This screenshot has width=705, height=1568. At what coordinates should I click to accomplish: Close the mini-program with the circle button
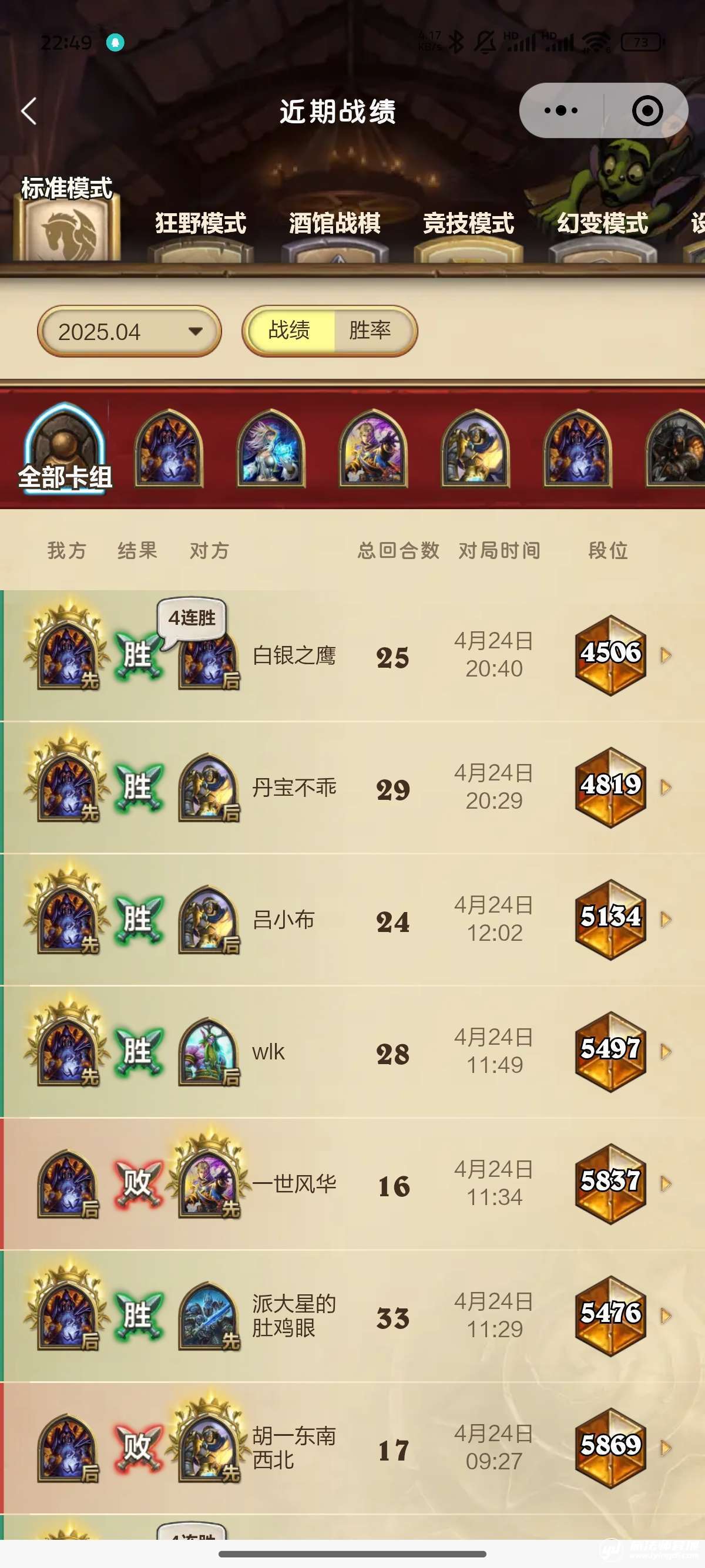647,111
